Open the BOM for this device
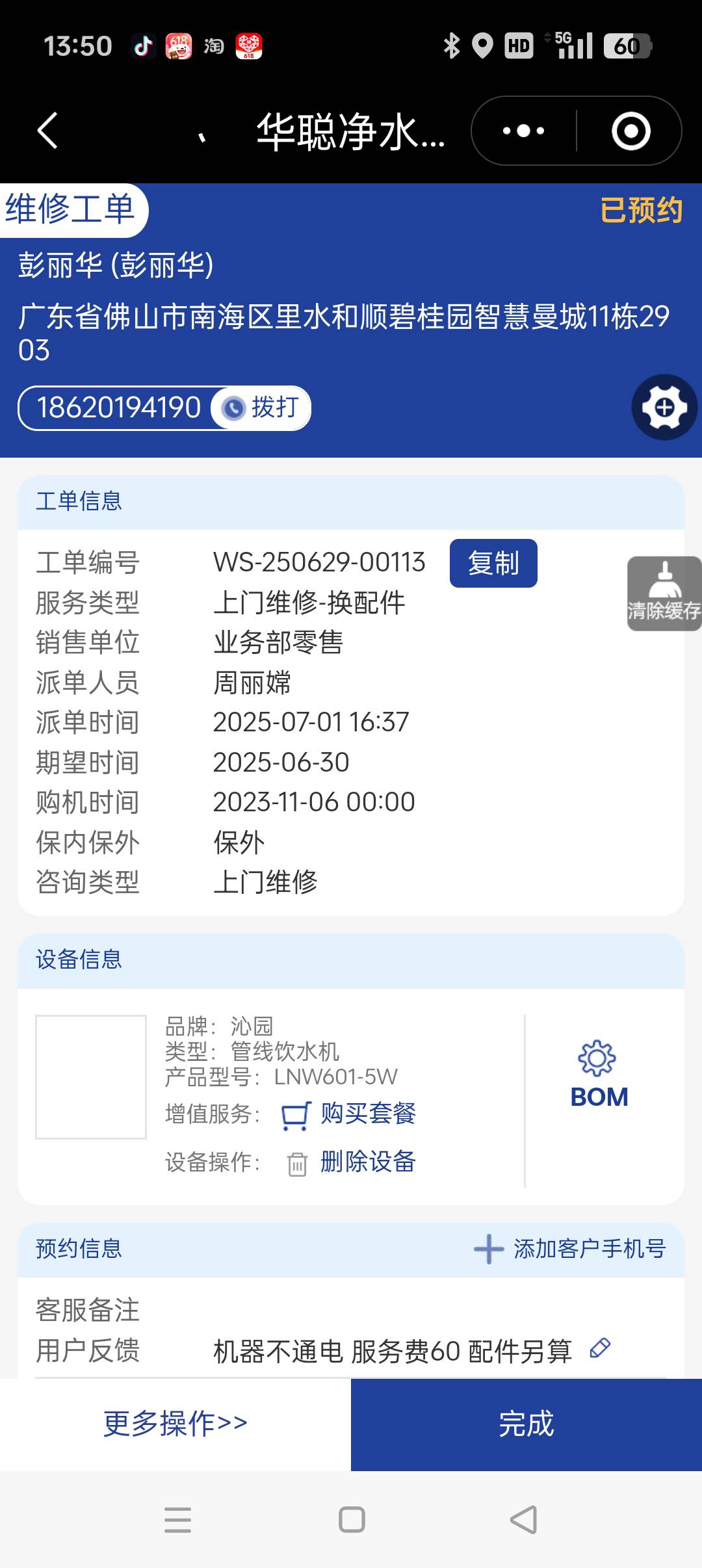 coord(599,1075)
